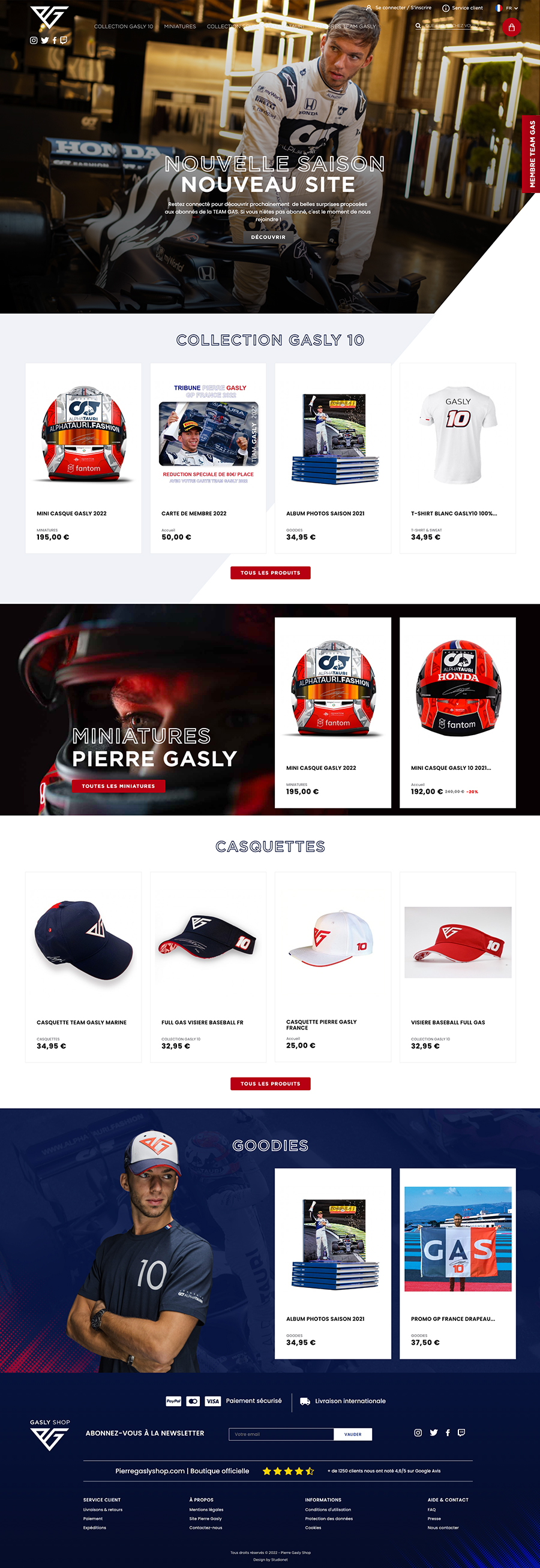Open Mini Casque Gasly 10 2021 card
This screenshot has width=540, height=1568.
457,712
